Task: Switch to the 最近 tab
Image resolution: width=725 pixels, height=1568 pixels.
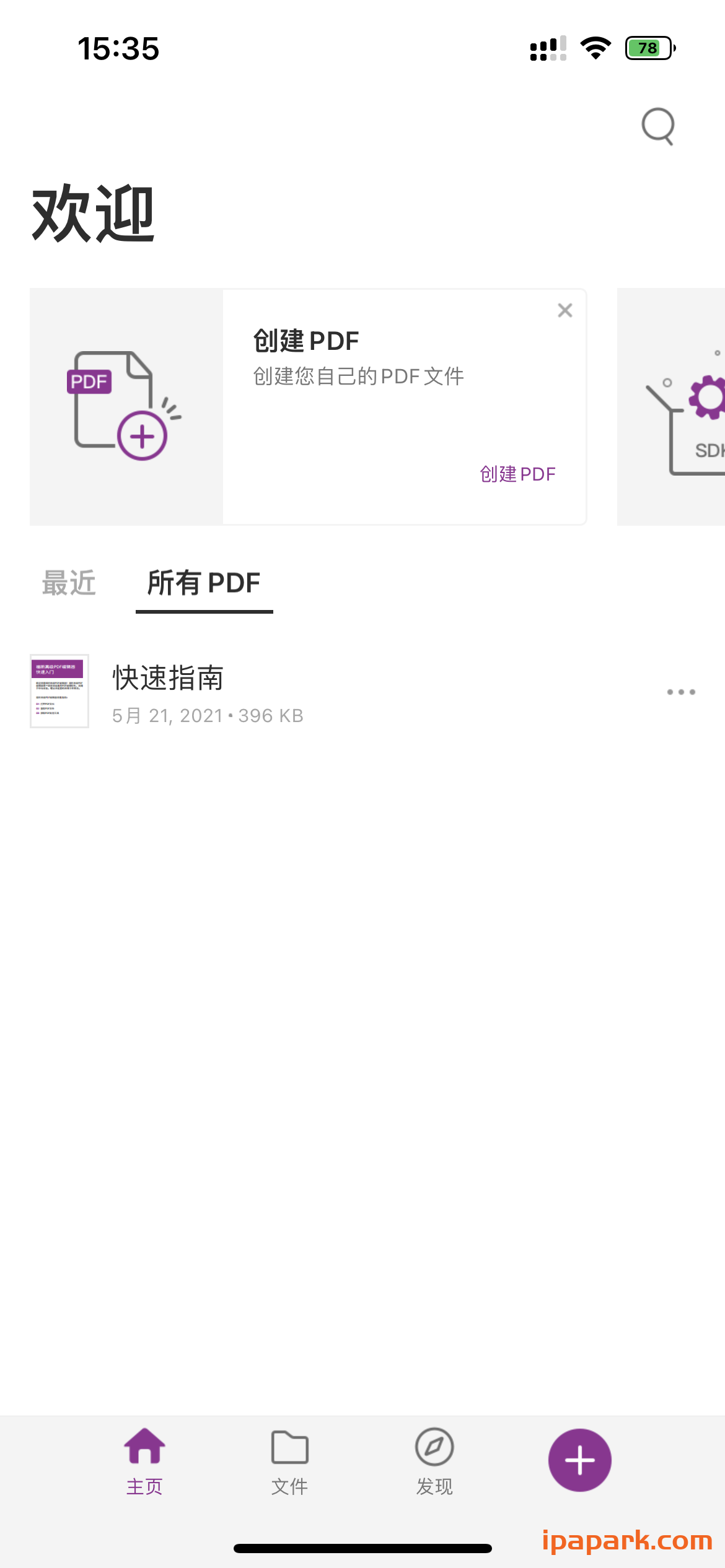Action: 69,583
